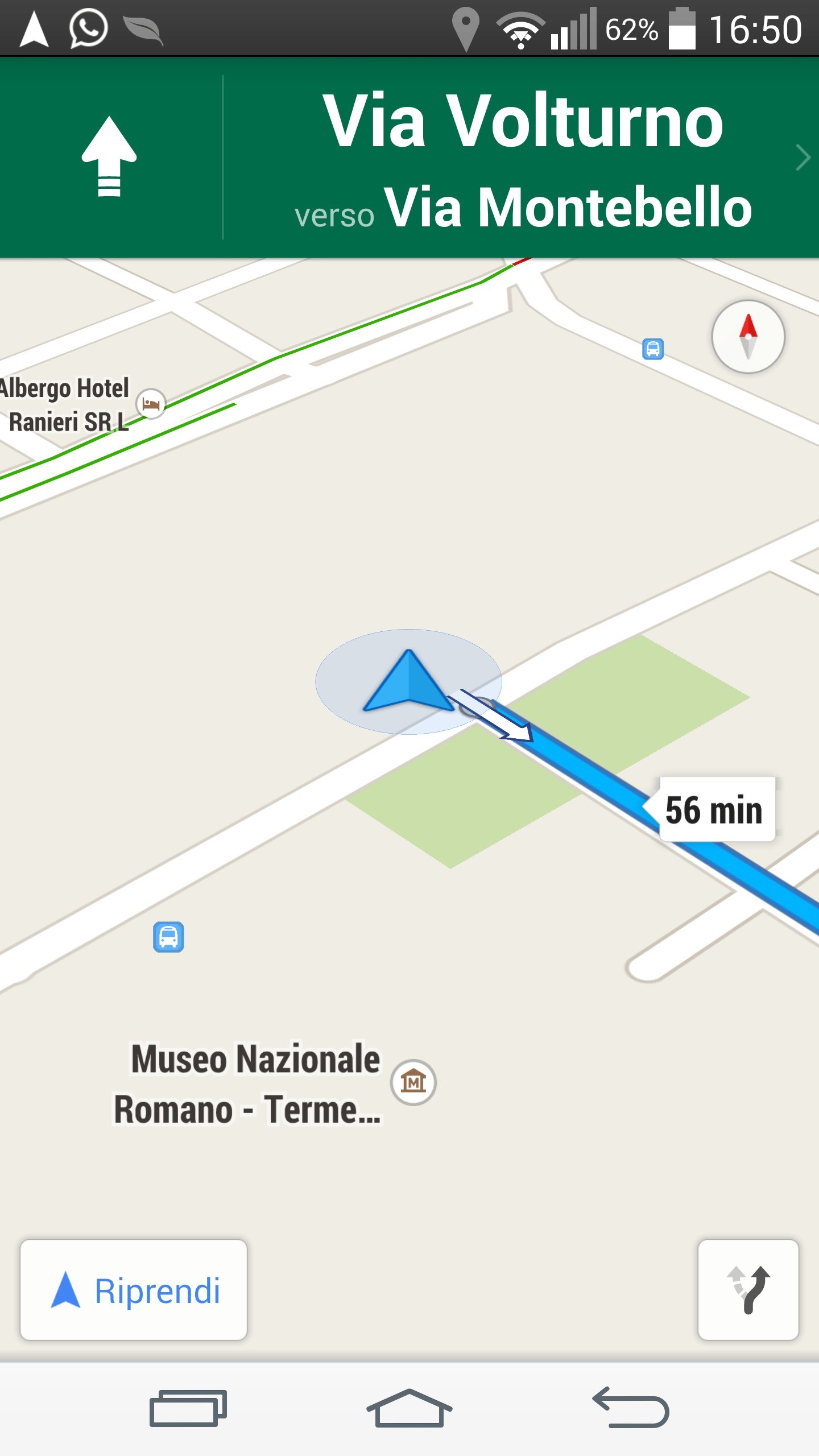Viewport: 819px width, 1456px height.
Task: Open the alternative routes button
Action: click(x=748, y=1290)
